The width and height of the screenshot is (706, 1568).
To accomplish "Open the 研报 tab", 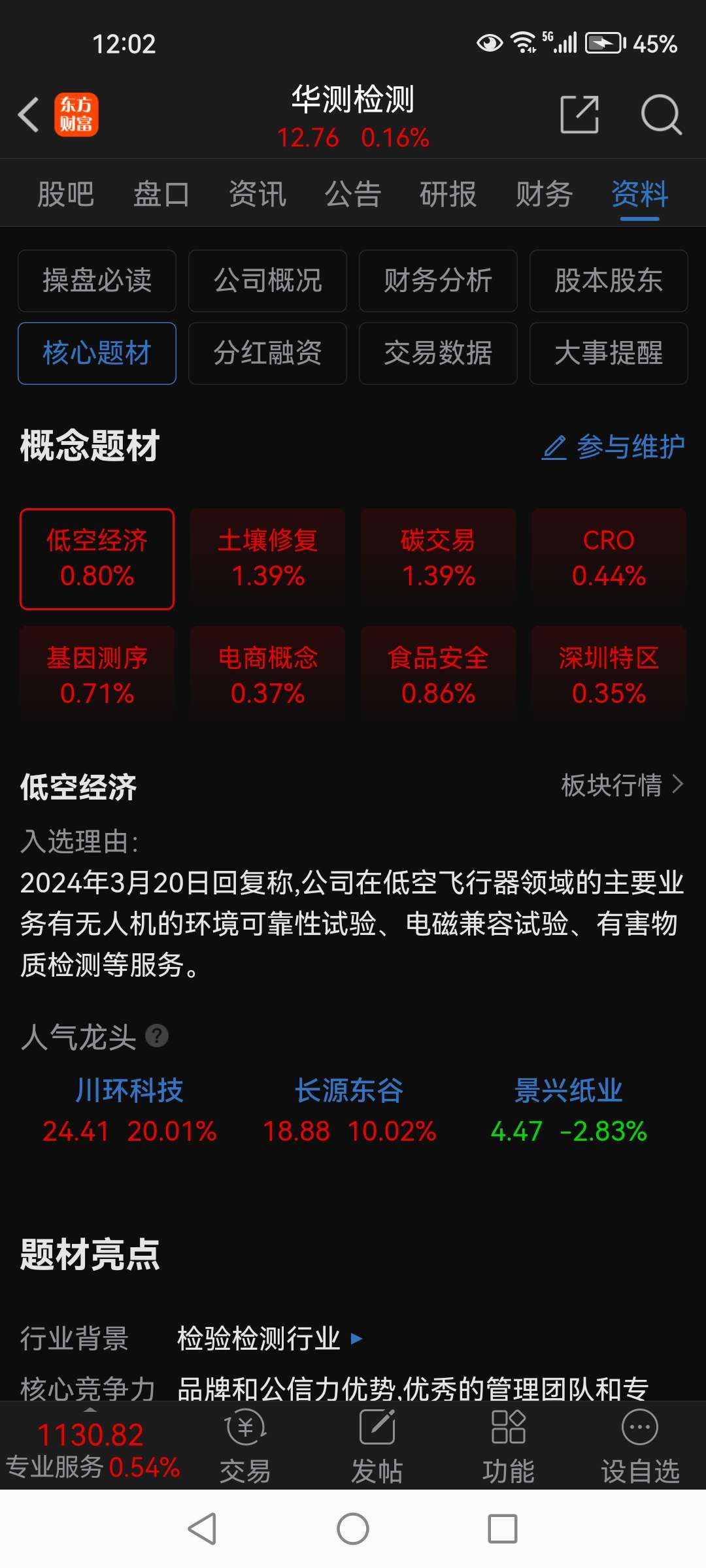I will click(448, 194).
